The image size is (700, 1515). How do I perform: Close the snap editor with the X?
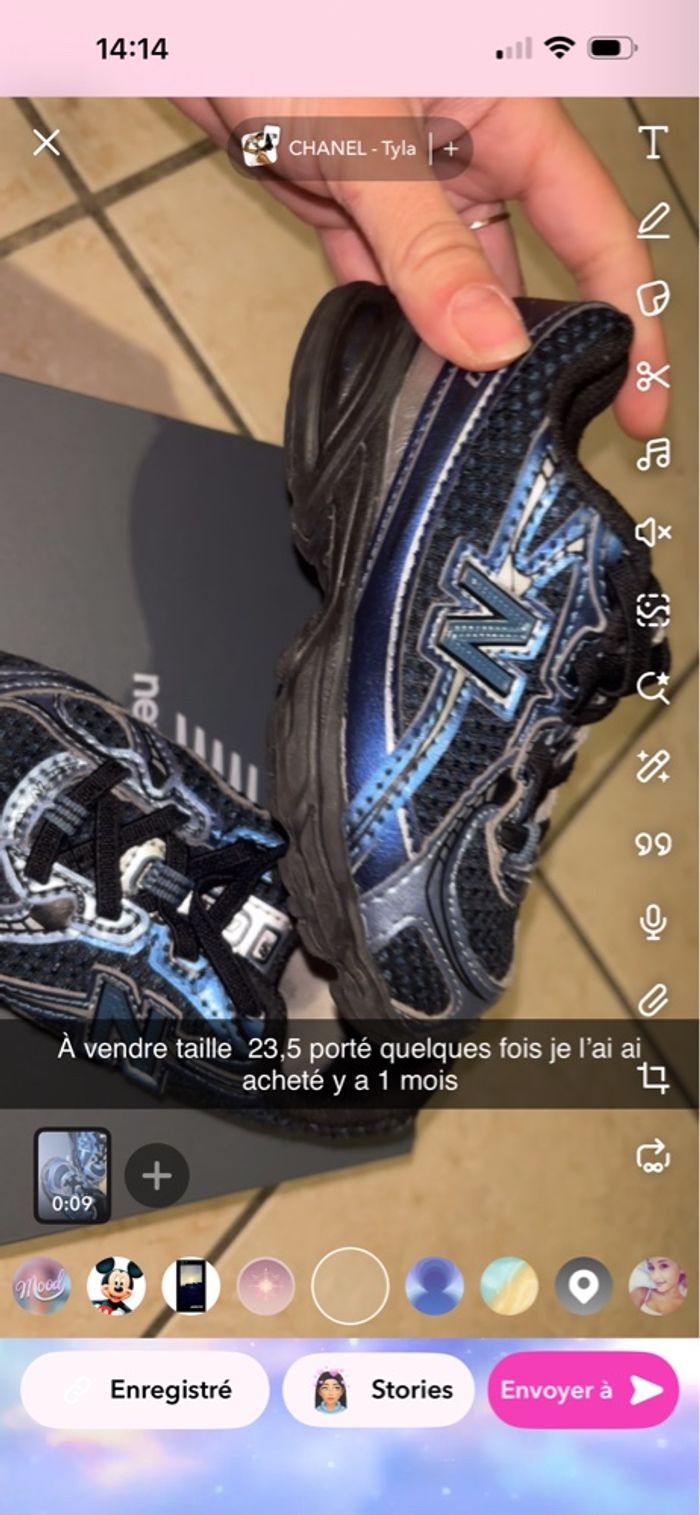46,143
